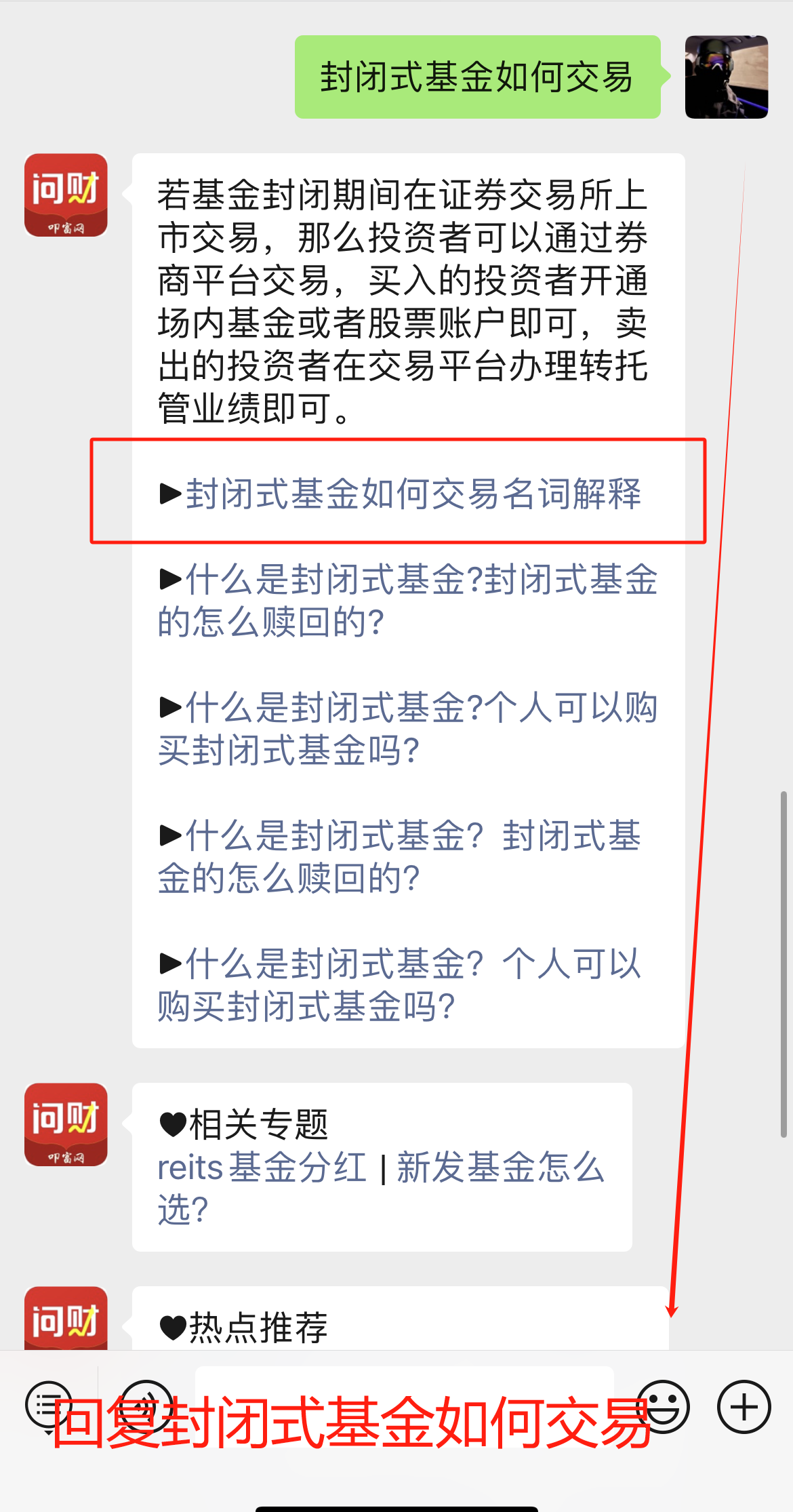Open the 什么是封闭式基金?个人可以购买封闭式基金吗? link
This screenshot has width=793, height=1512.
tap(407, 728)
